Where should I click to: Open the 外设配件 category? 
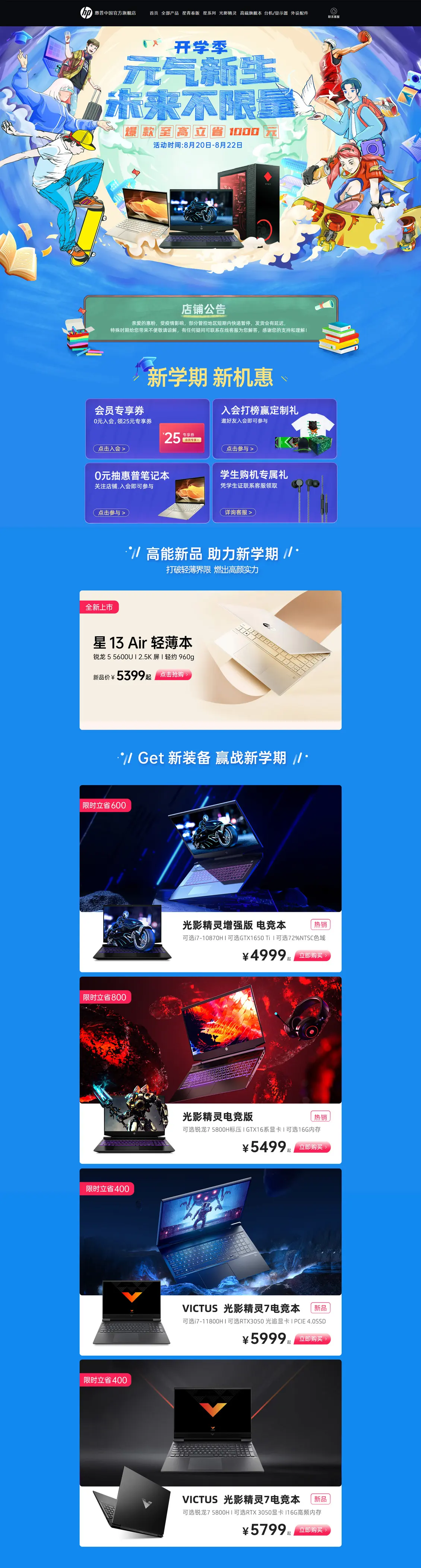coord(299,13)
